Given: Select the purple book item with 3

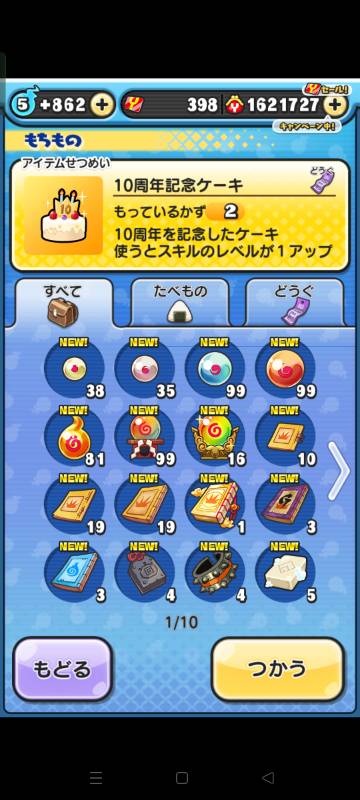Looking at the screenshot, I should (x=285, y=504).
